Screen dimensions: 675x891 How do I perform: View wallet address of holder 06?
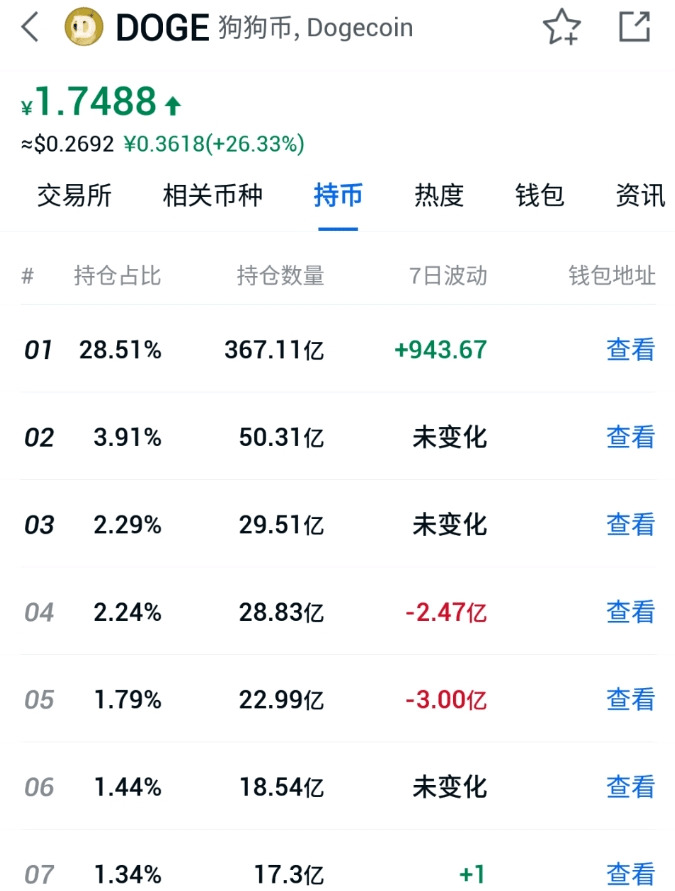coord(631,787)
